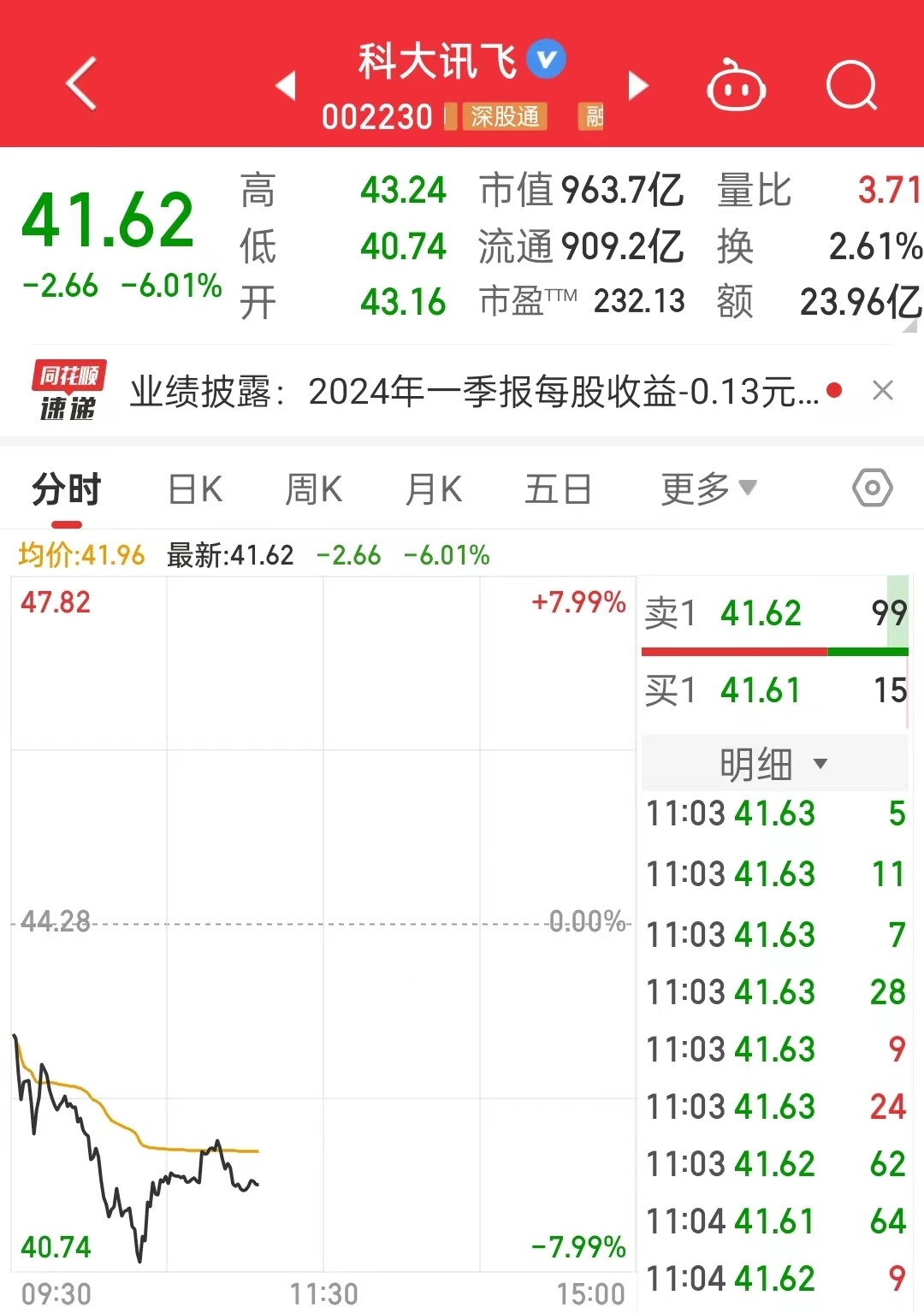The image size is (924, 1313).
Task: Expand the 明细 dropdown
Action: tap(773, 763)
